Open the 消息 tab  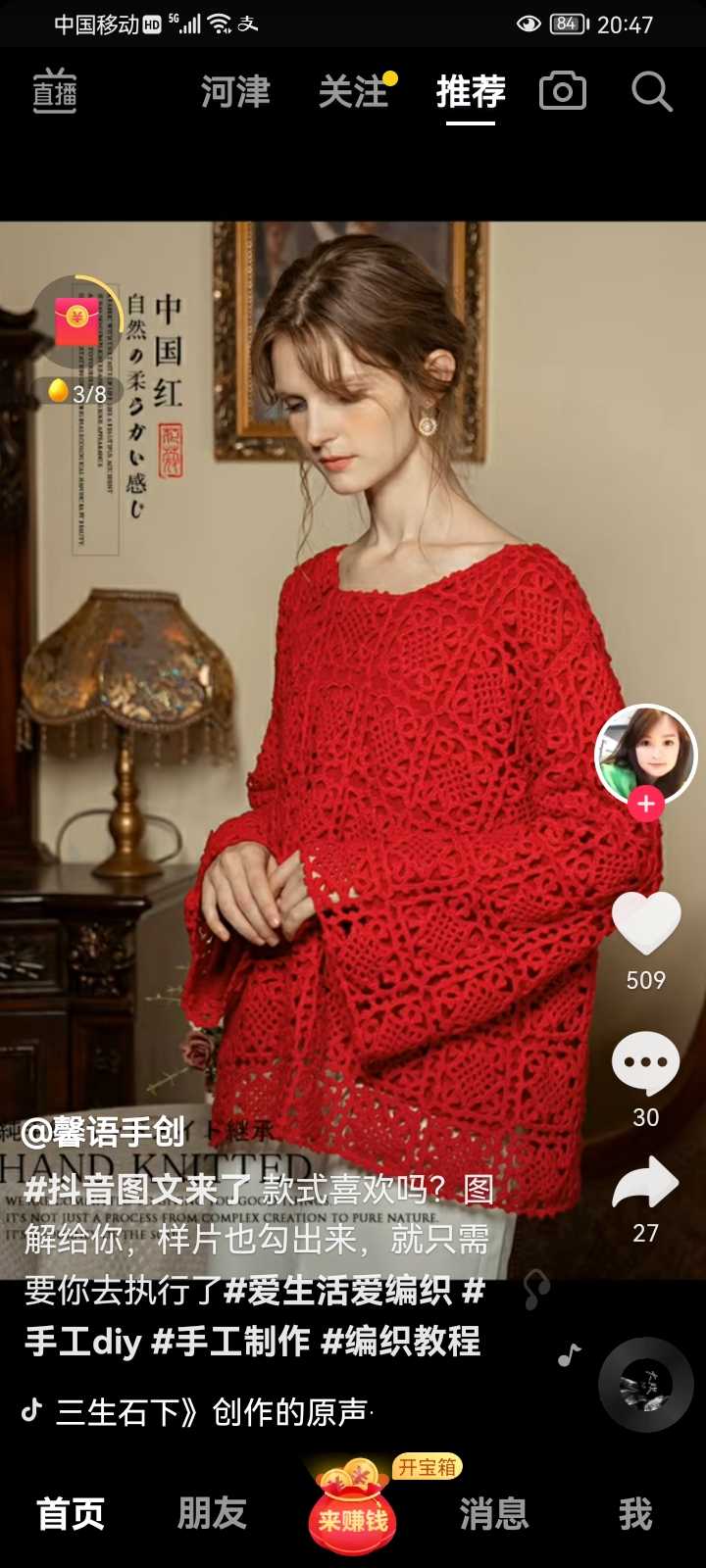pyautogui.click(x=494, y=1513)
